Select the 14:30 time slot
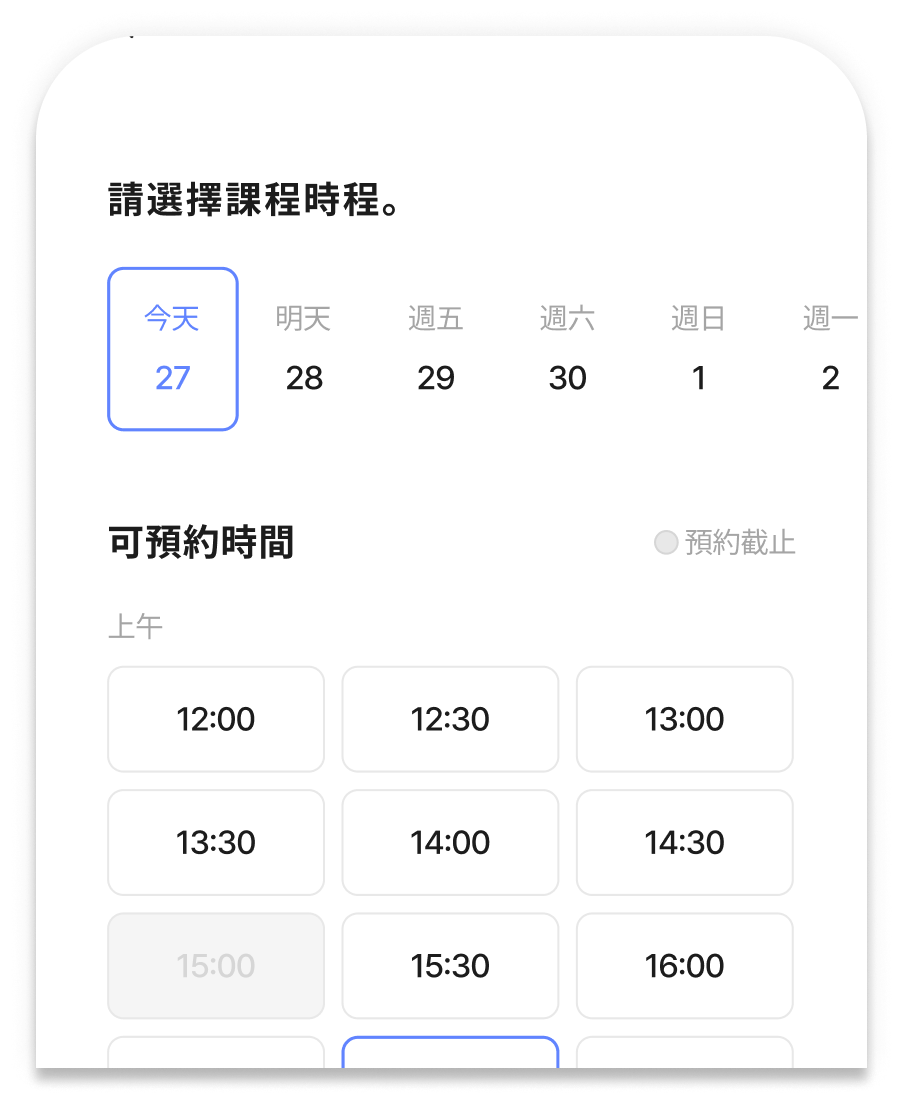Screen dimensions: 900x1101 point(684,842)
